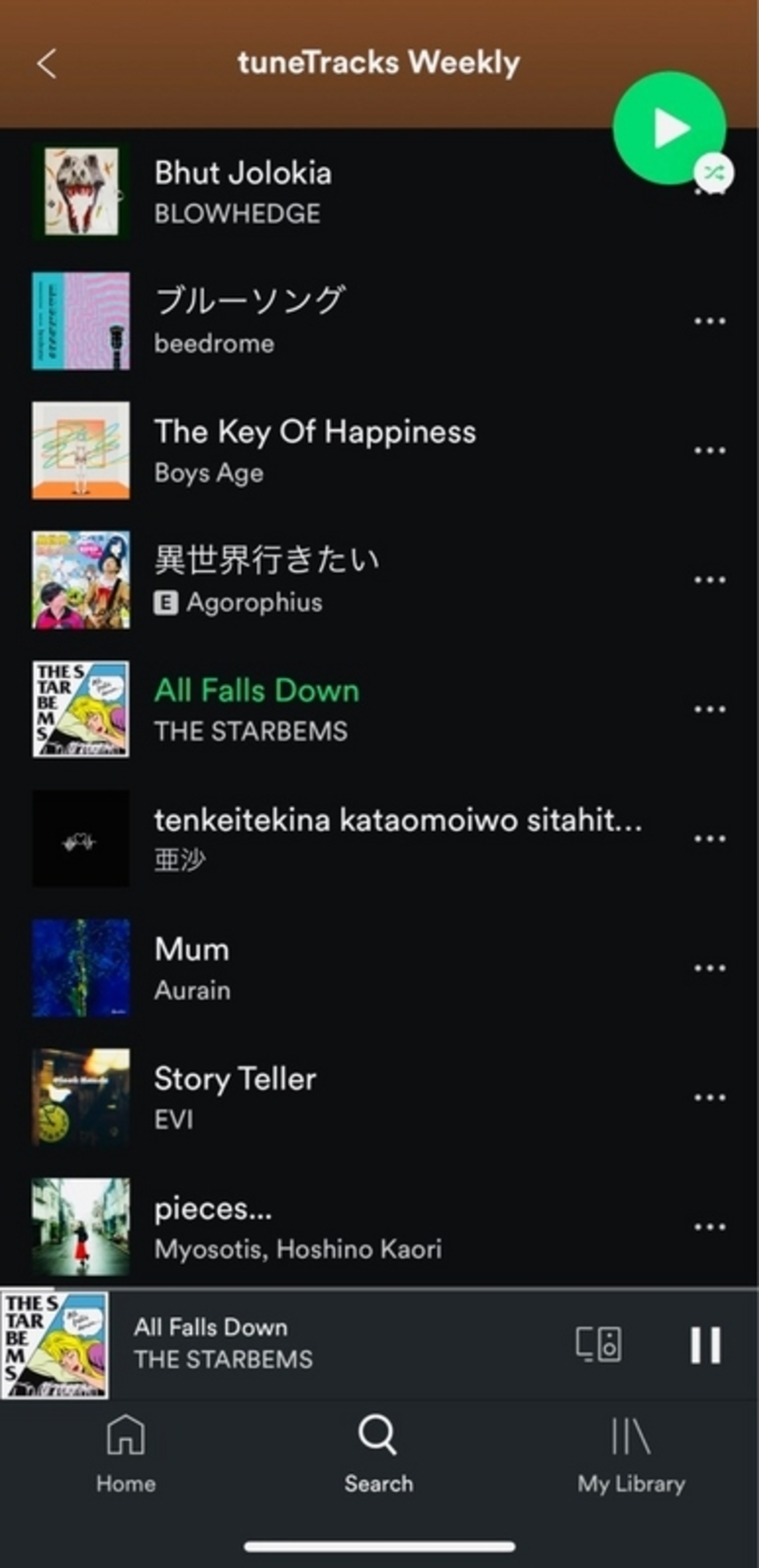Open more options for ブルーソング

[709, 321]
